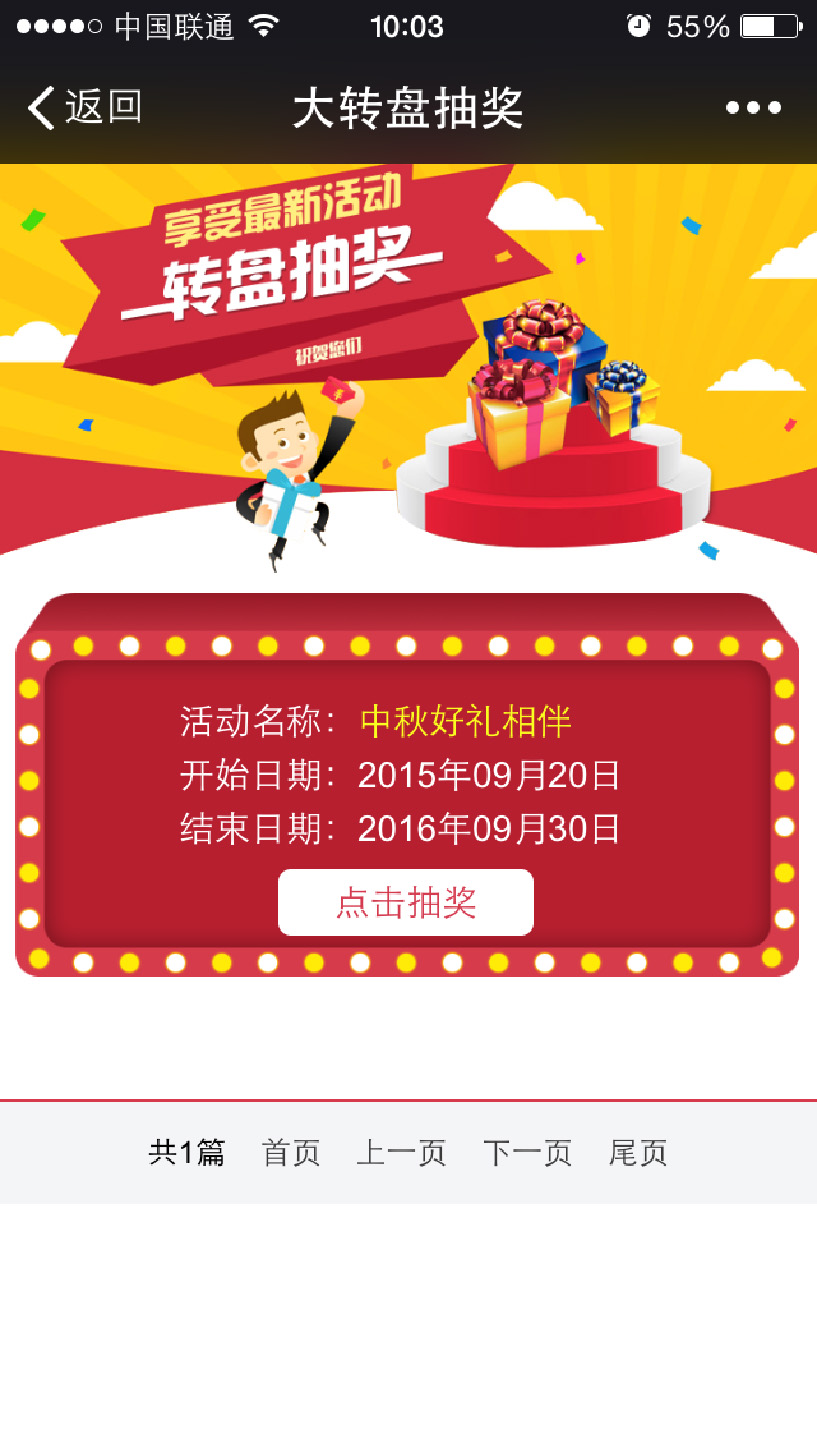
Task: Go to the next page 下一页
Action: click(x=527, y=1153)
